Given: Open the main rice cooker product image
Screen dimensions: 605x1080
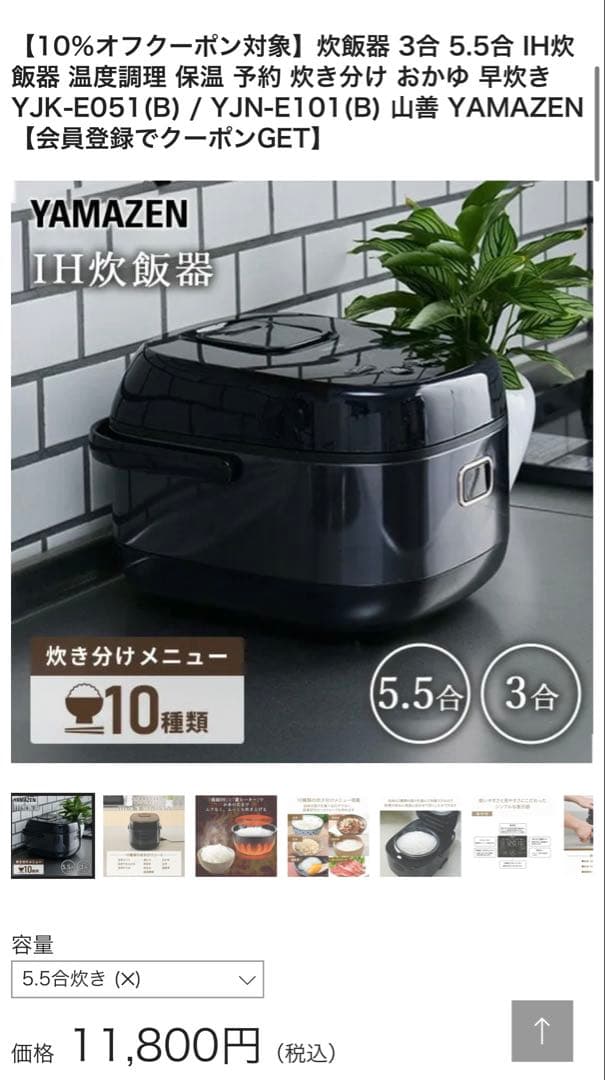Looking at the screenshot, I should coord(301,471).
